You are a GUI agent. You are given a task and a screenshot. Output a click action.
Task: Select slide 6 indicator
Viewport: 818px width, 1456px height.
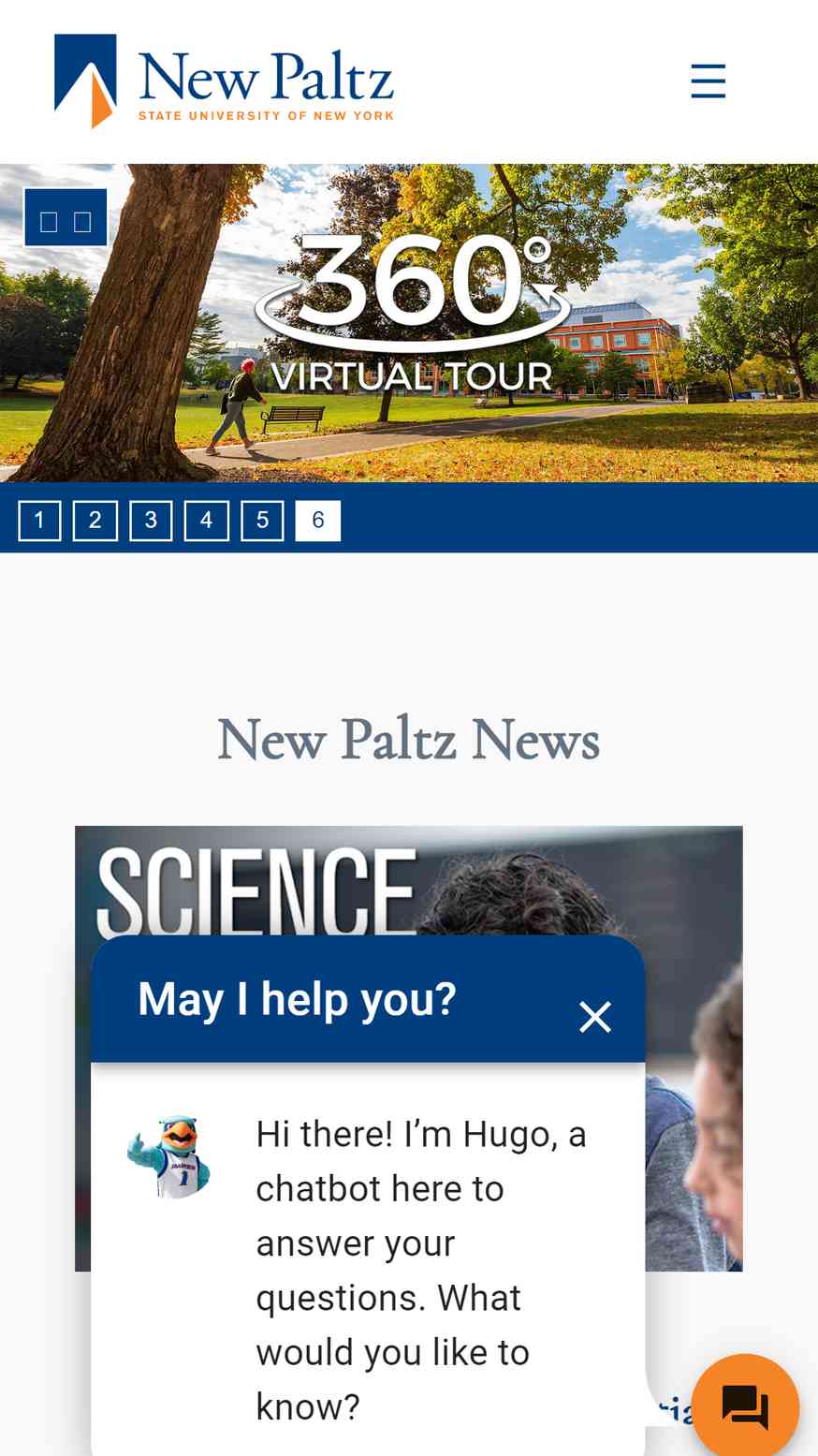[318, 521]
